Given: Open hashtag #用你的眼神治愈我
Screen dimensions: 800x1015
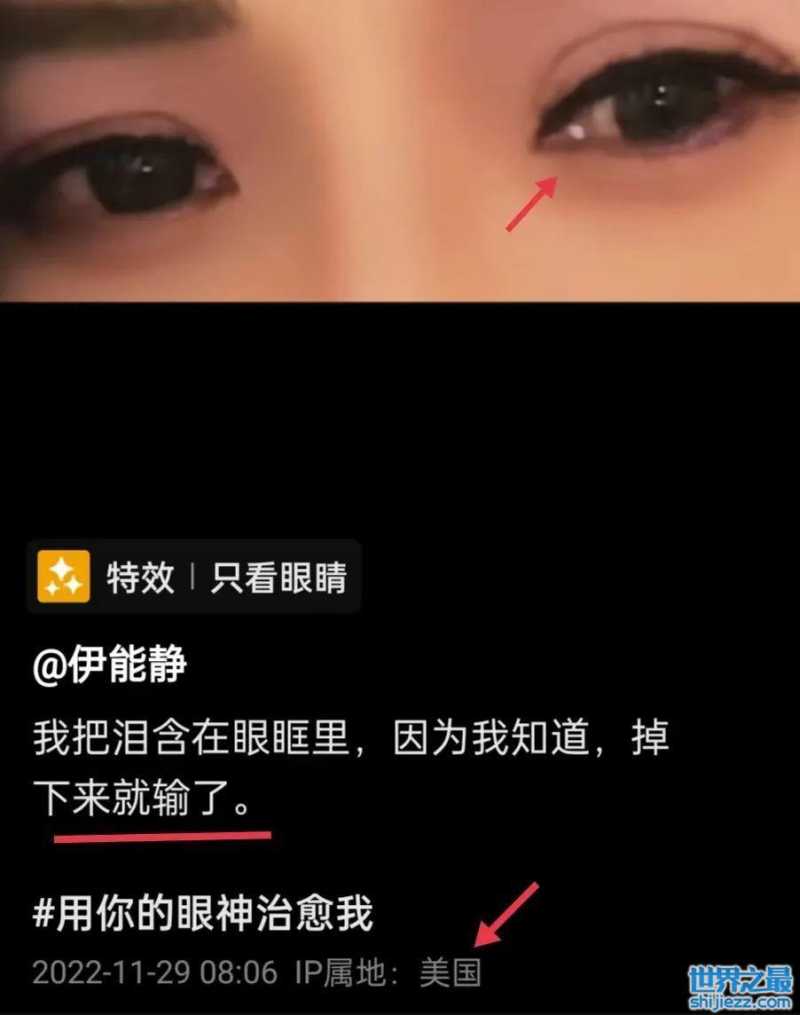Looking at the screenshot, I should coord(203,913).
